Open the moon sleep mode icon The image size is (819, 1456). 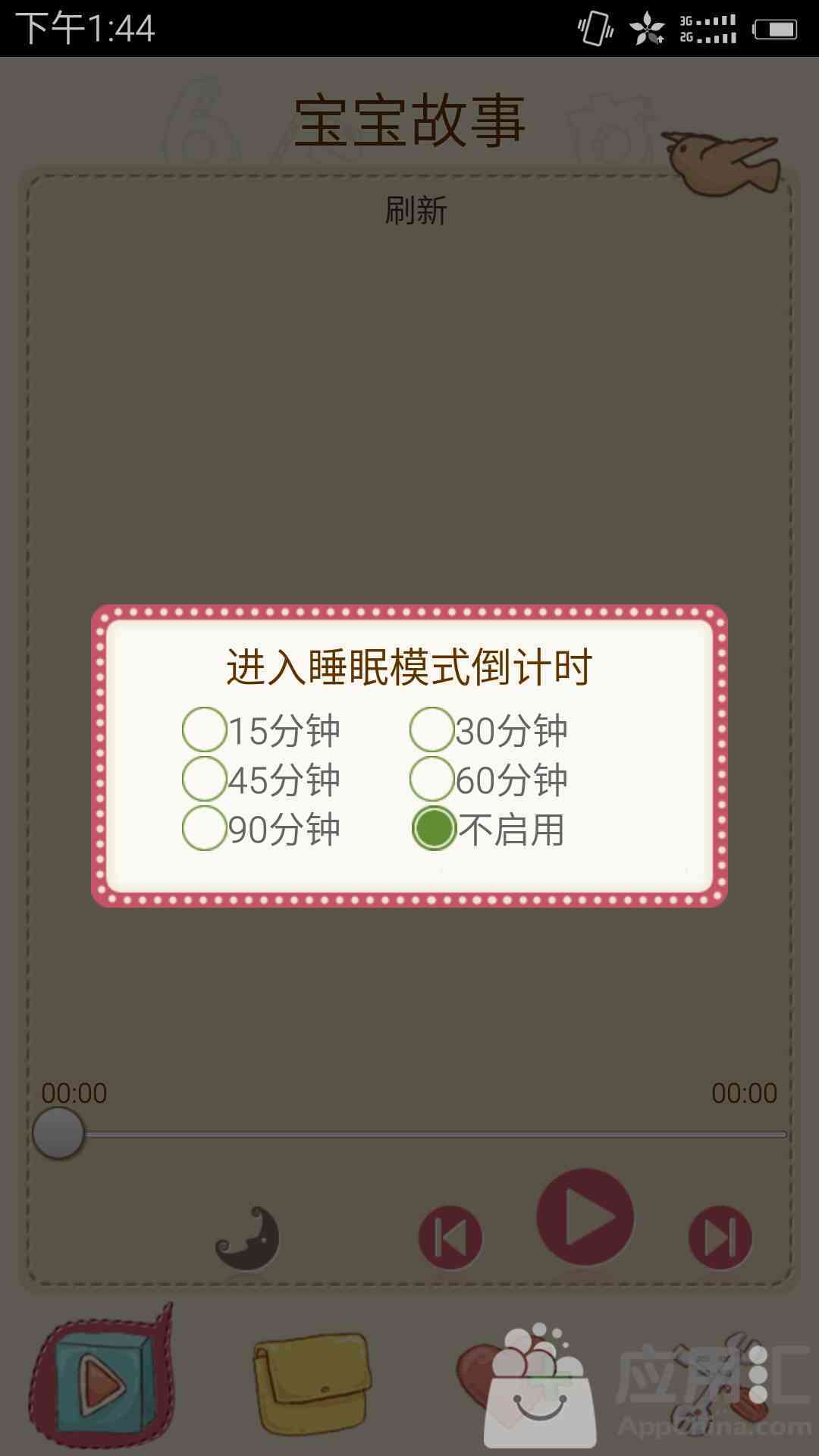(x=247, y=1237)
